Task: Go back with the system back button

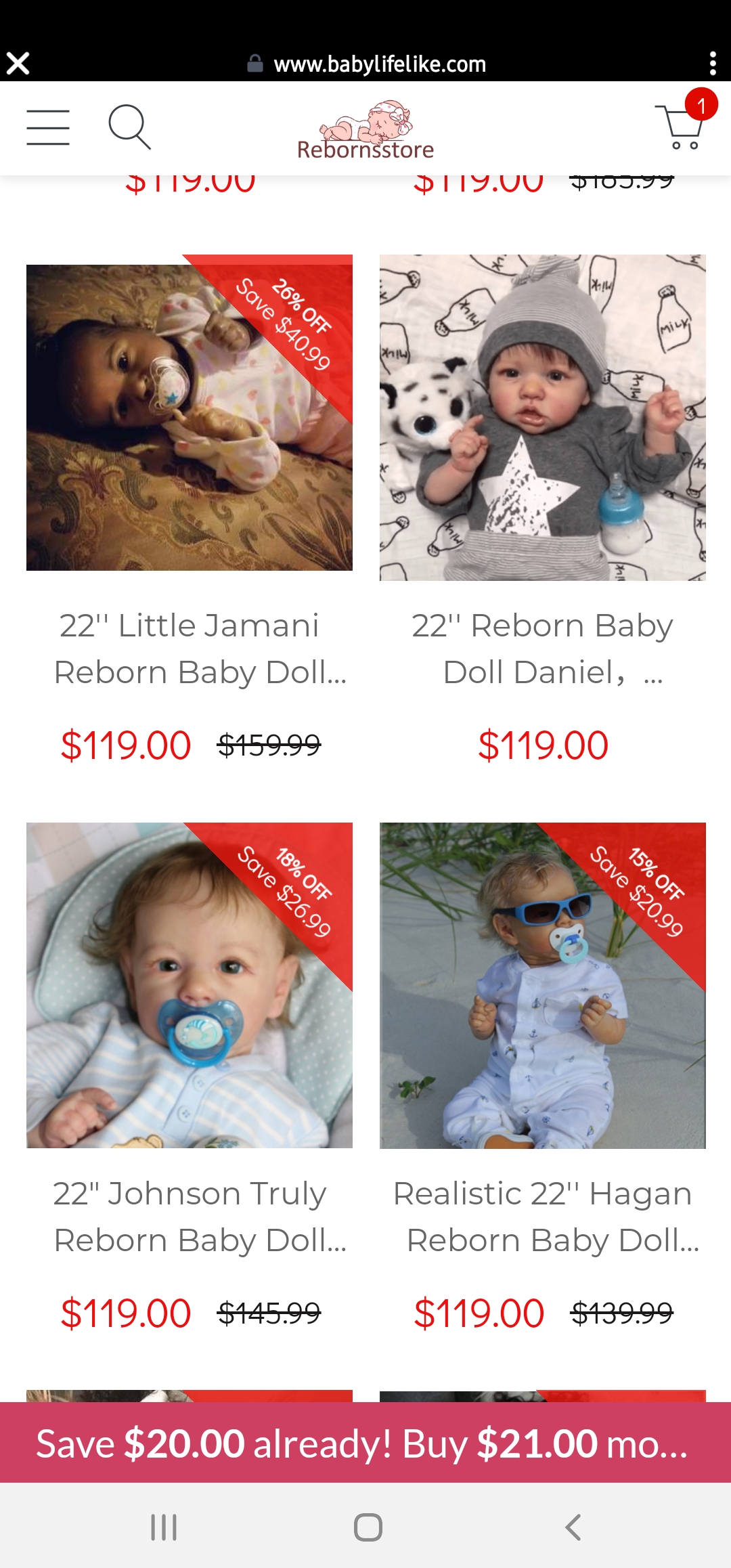Action: [573, 1527]
